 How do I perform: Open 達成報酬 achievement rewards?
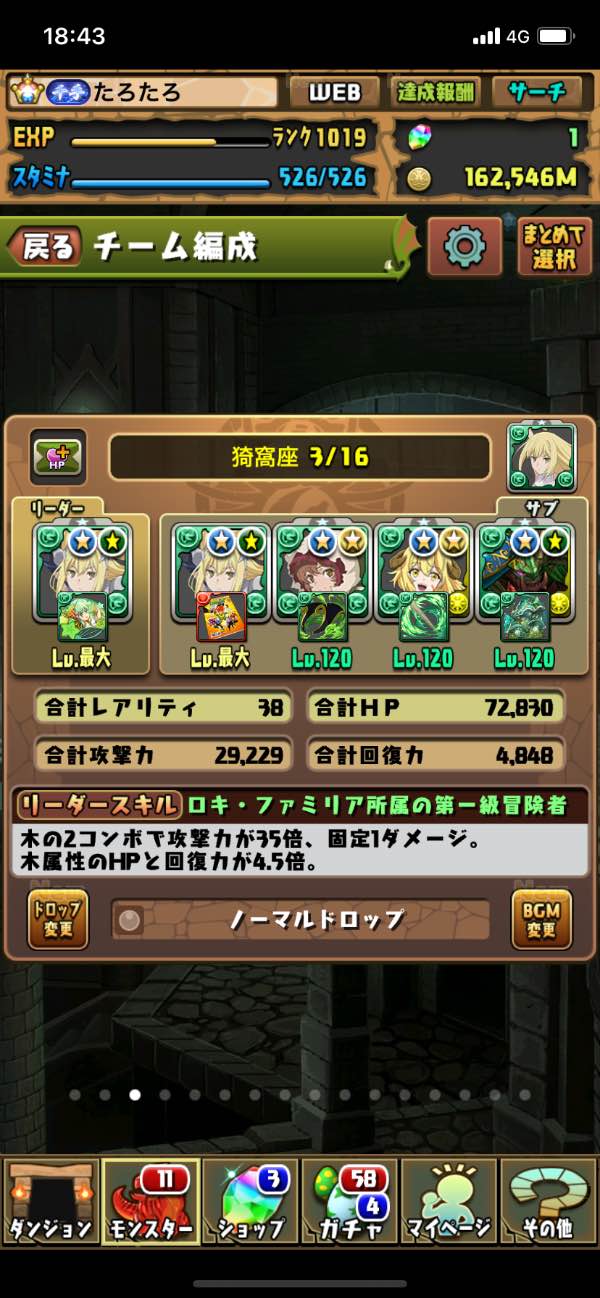(434, 93)
